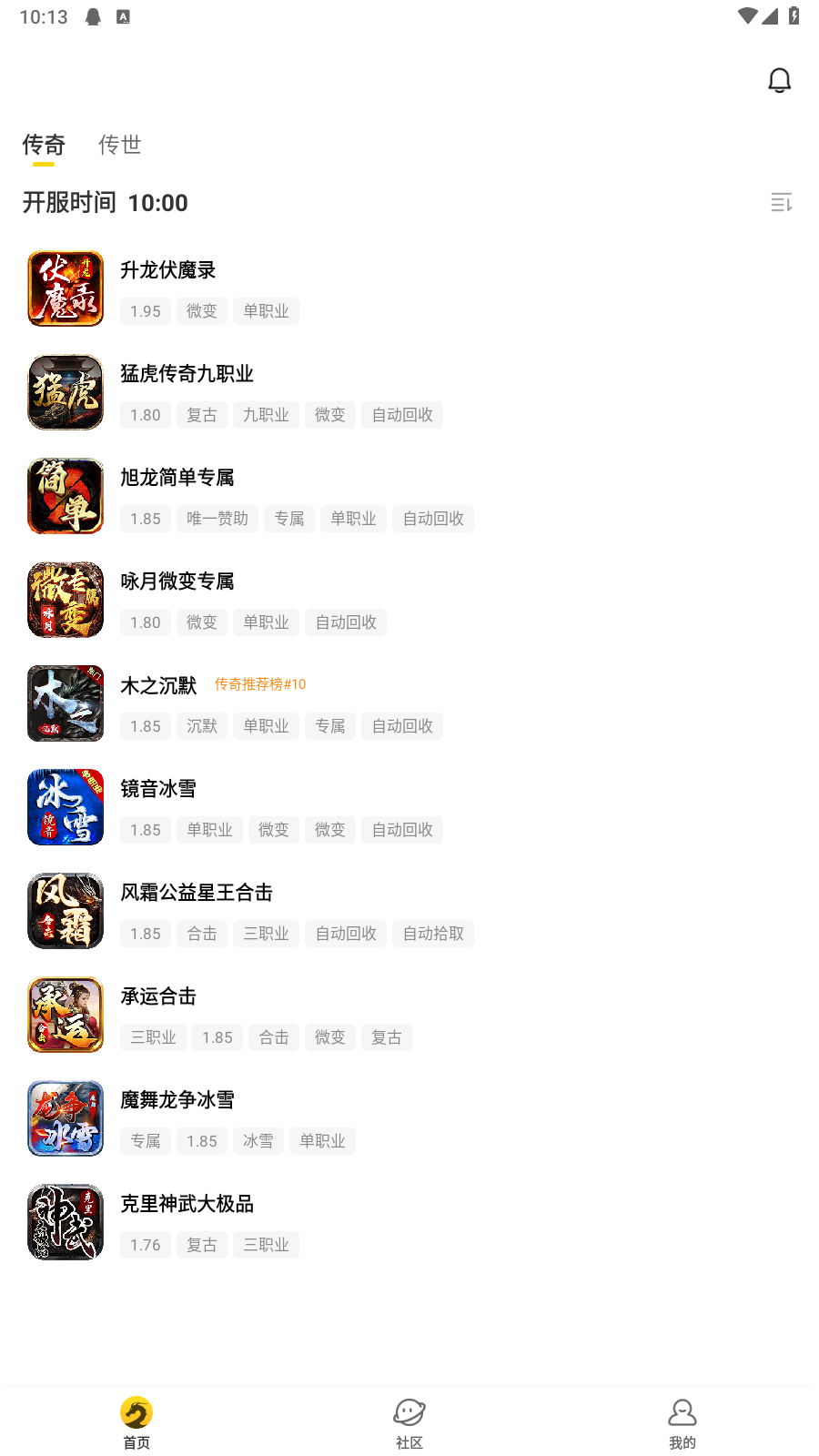
Task: Open the 承运合击 game title
Action: 158,996
